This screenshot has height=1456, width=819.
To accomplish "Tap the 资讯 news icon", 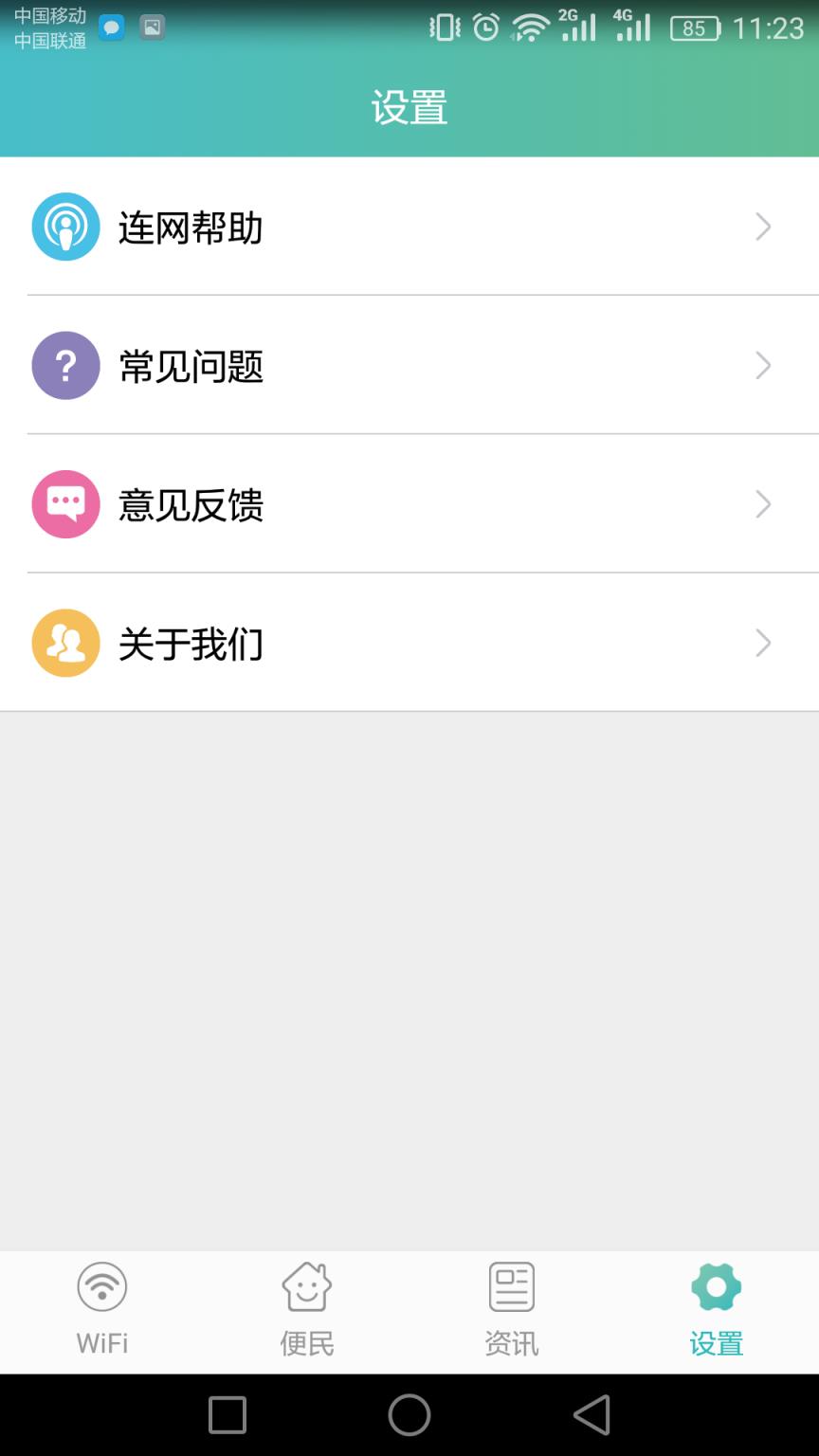I will (x=511, y=1287).
